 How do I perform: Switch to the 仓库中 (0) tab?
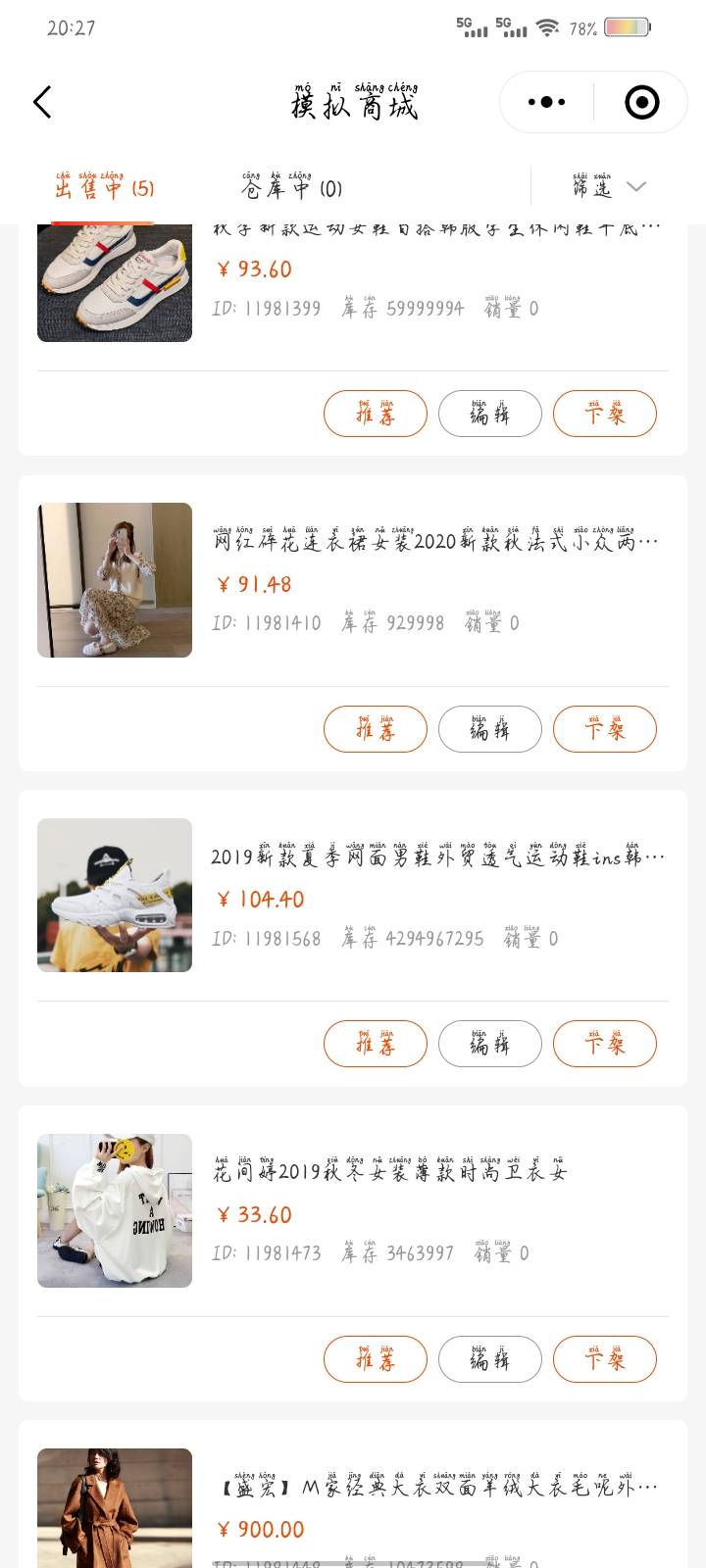coord(291,185)
